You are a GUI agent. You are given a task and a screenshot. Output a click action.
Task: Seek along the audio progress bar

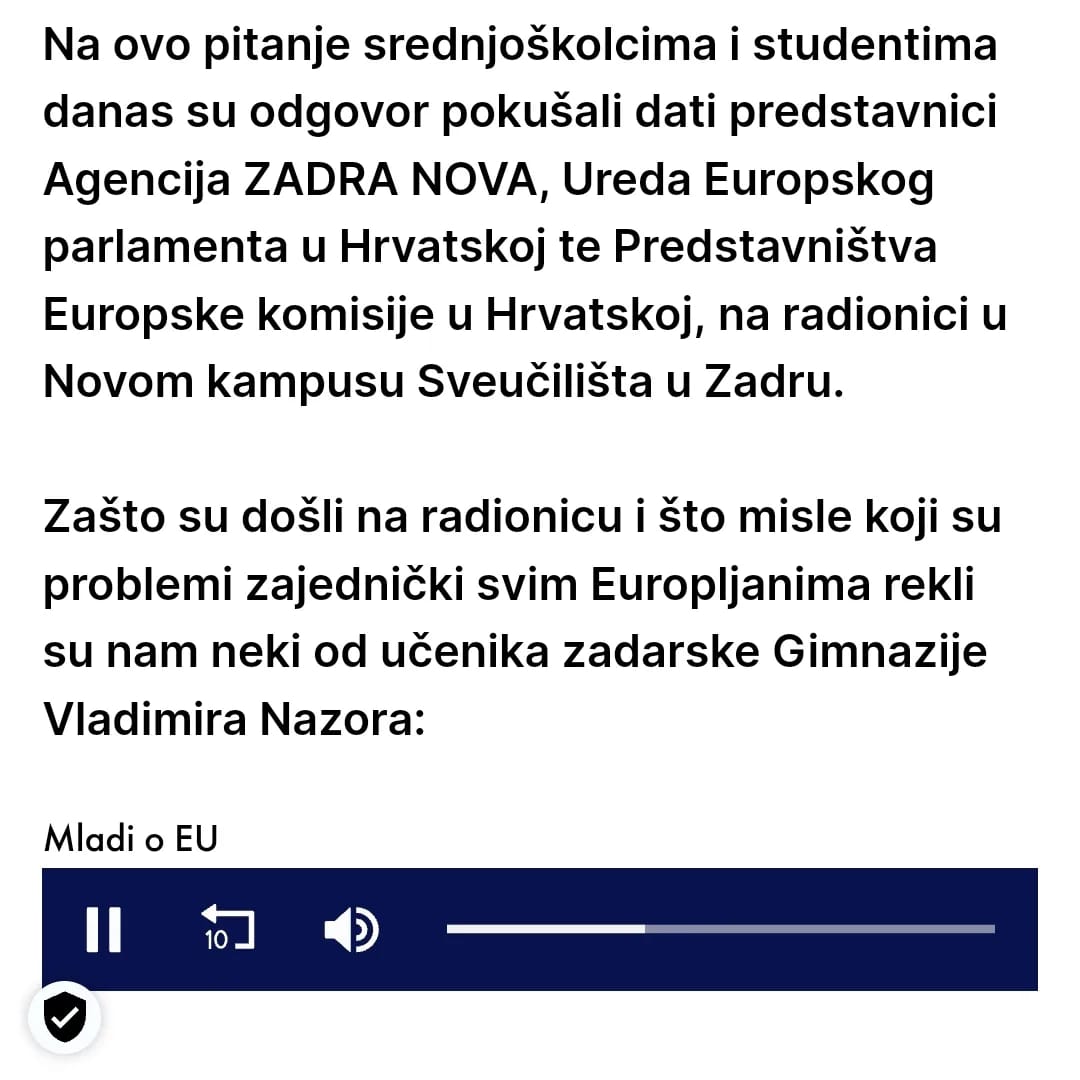click(720, 929)
